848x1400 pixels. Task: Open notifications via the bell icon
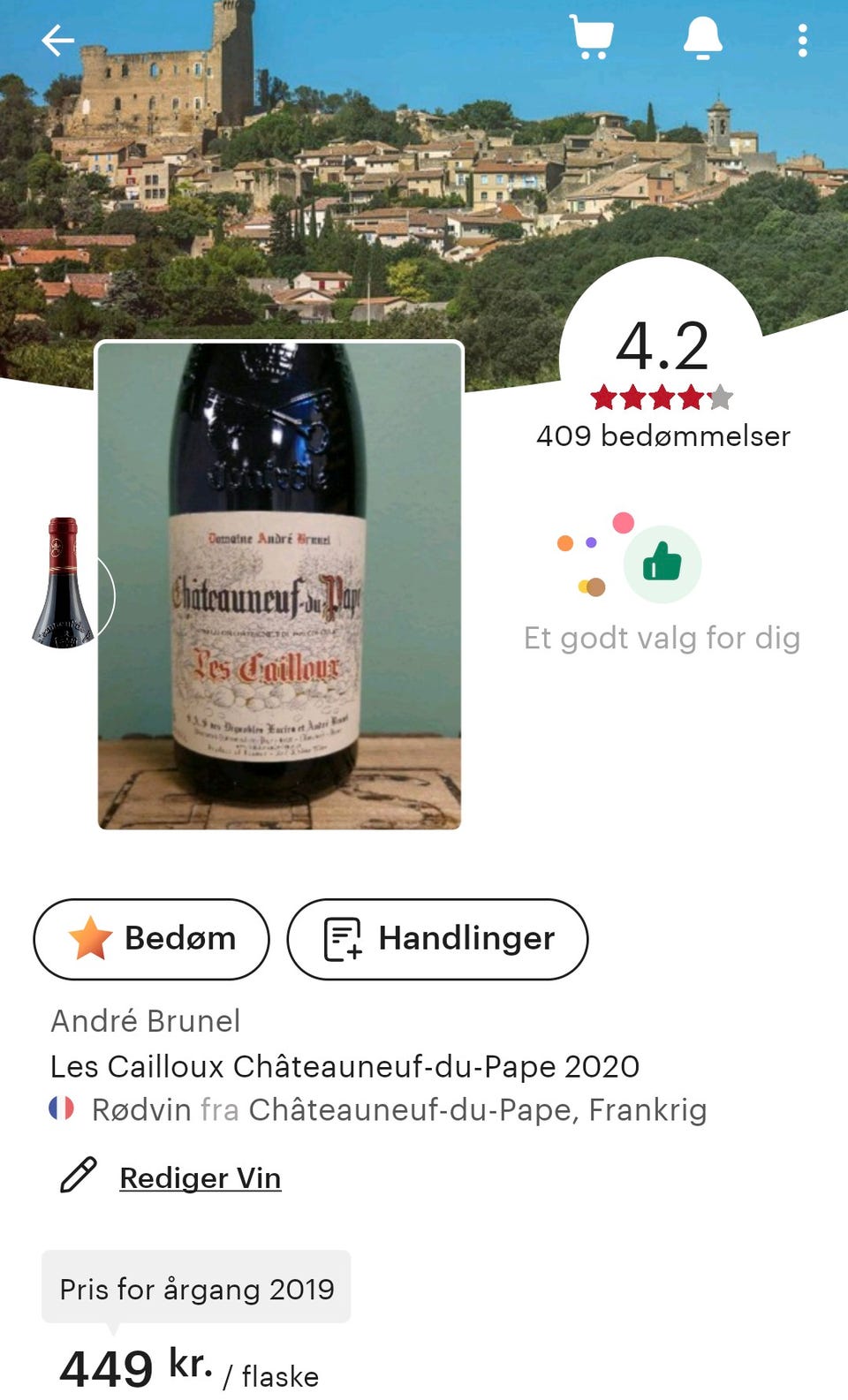point(703,40)
